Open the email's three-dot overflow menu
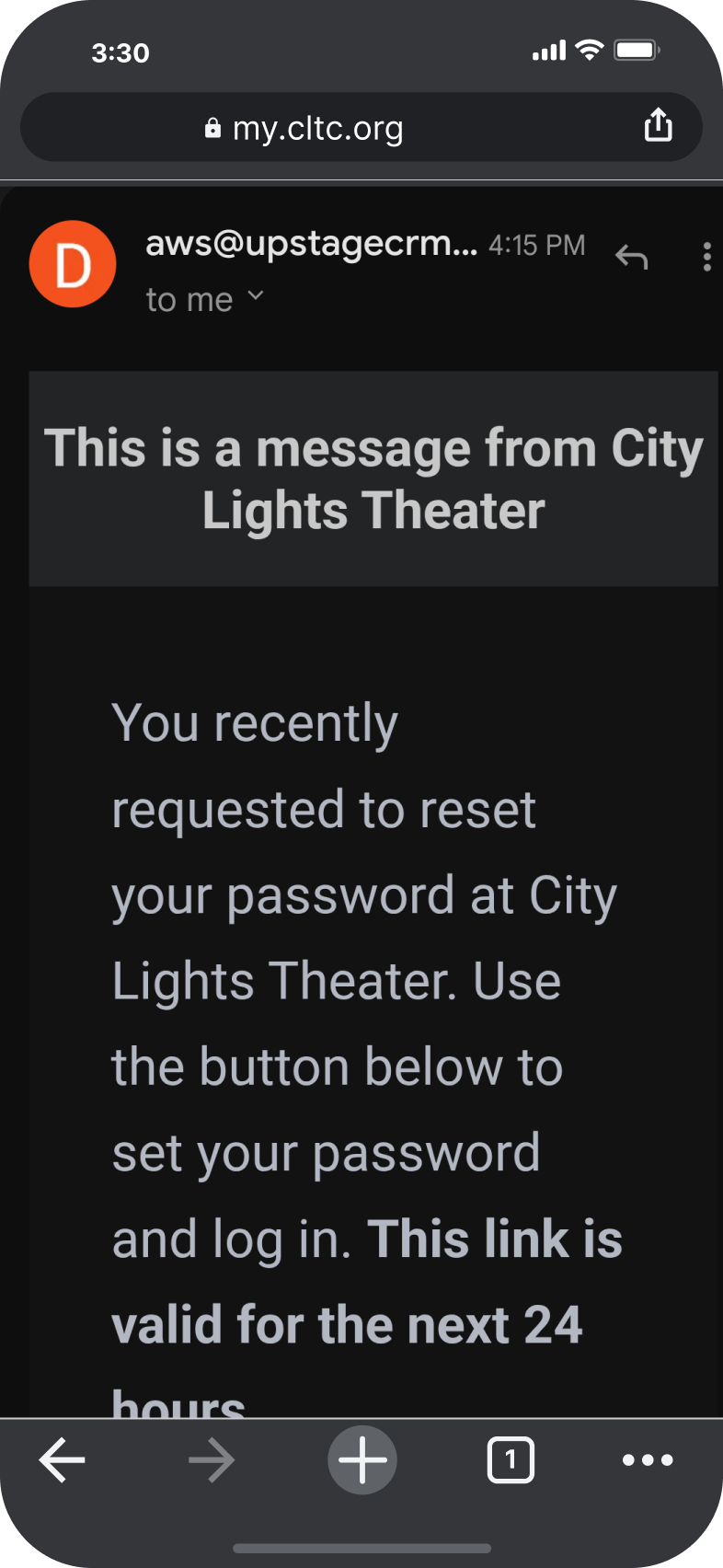This screenshot has width=723, height=1568. (706, 257)
